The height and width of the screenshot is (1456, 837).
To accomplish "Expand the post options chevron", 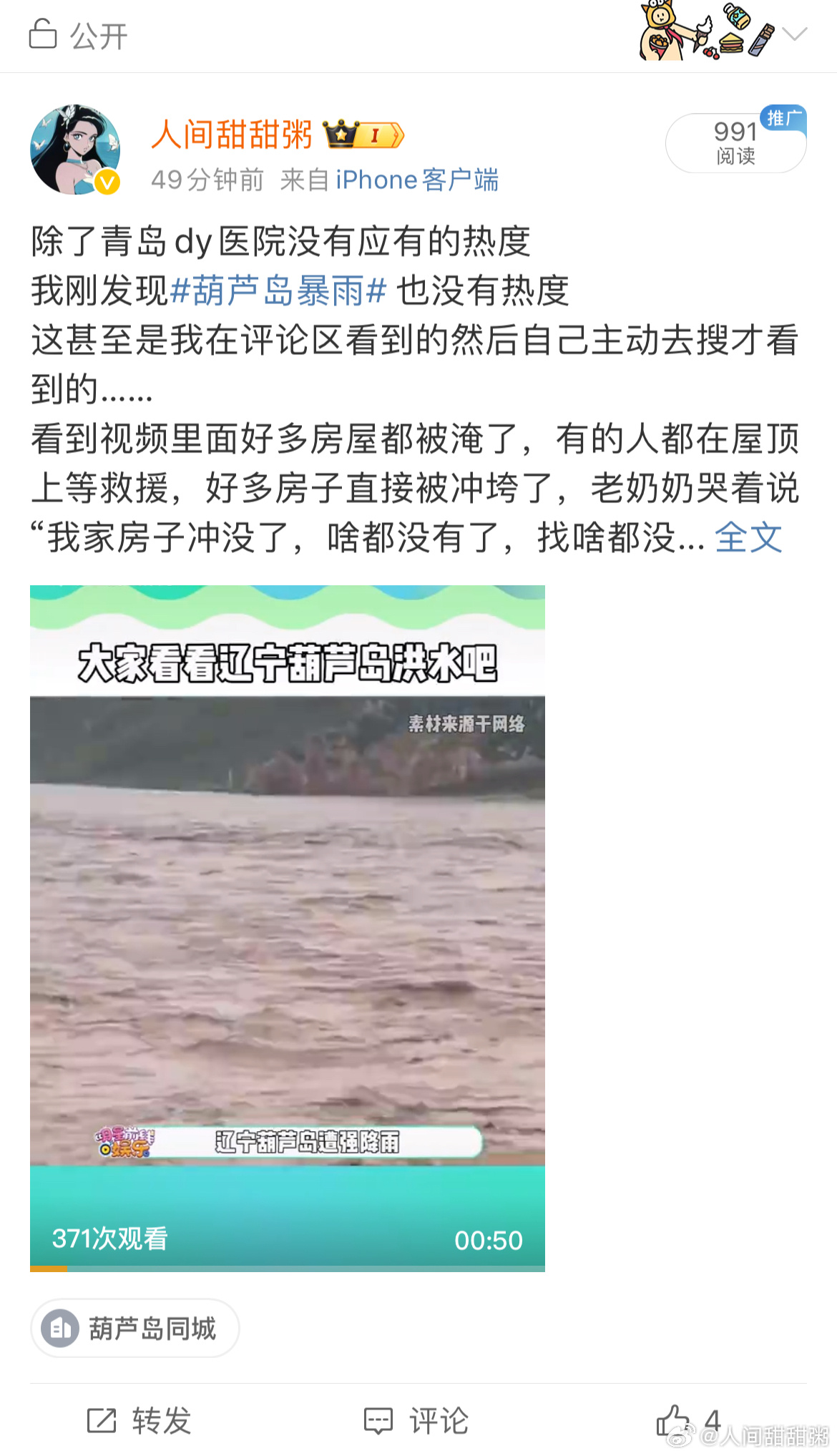I will click(x=795, y=34).
